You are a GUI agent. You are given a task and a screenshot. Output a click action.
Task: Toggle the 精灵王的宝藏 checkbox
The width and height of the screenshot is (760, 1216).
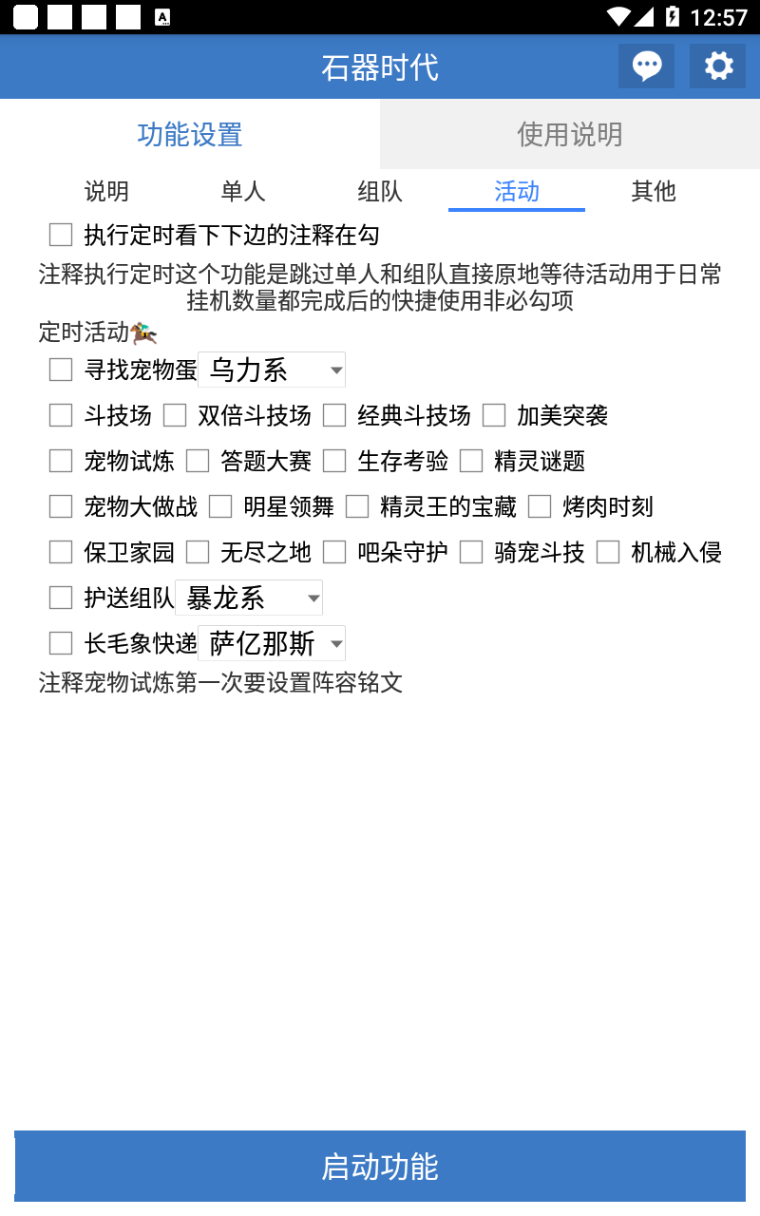pos(357,507)
